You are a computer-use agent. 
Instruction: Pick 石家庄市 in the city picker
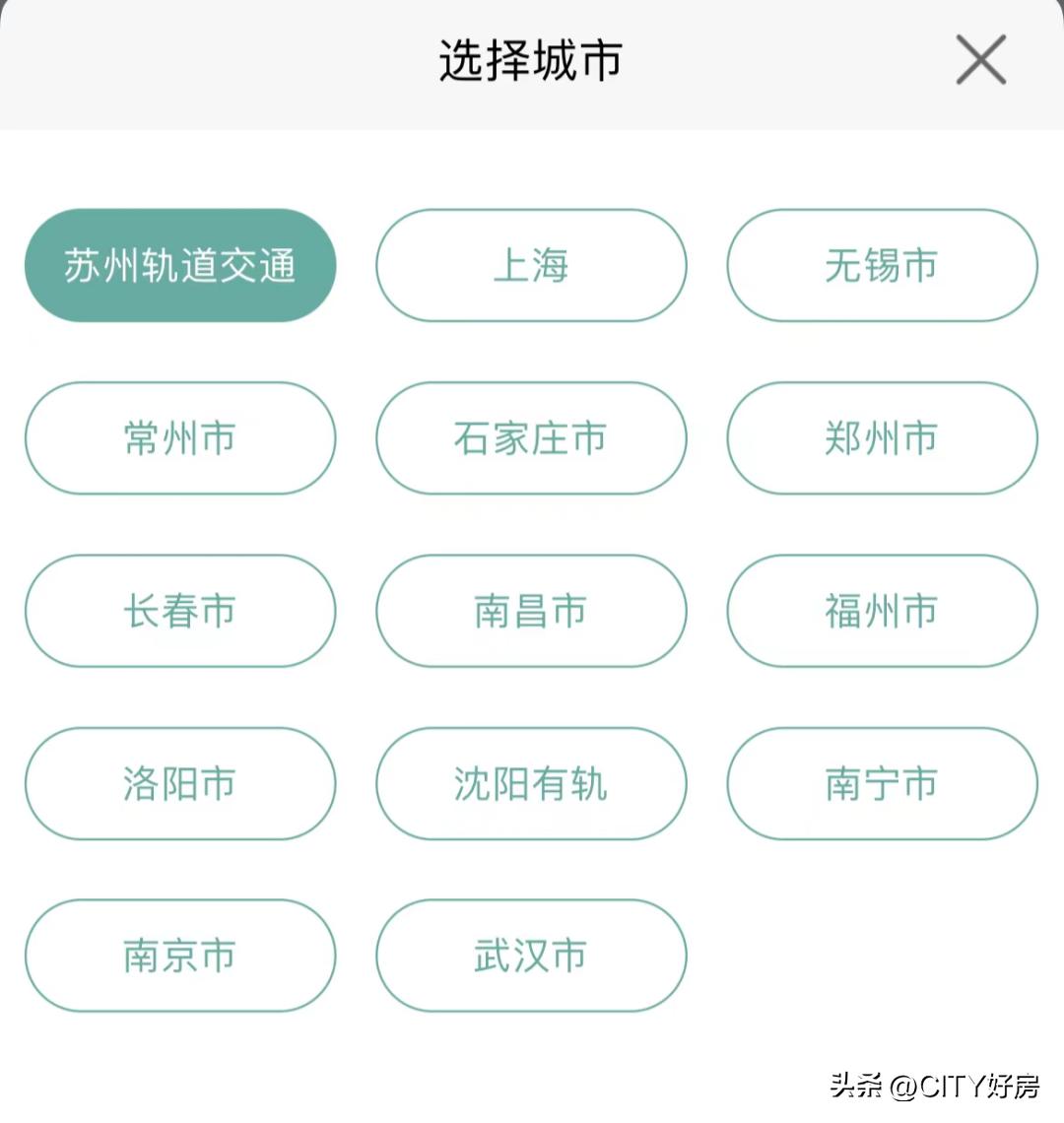coord(531,438)
